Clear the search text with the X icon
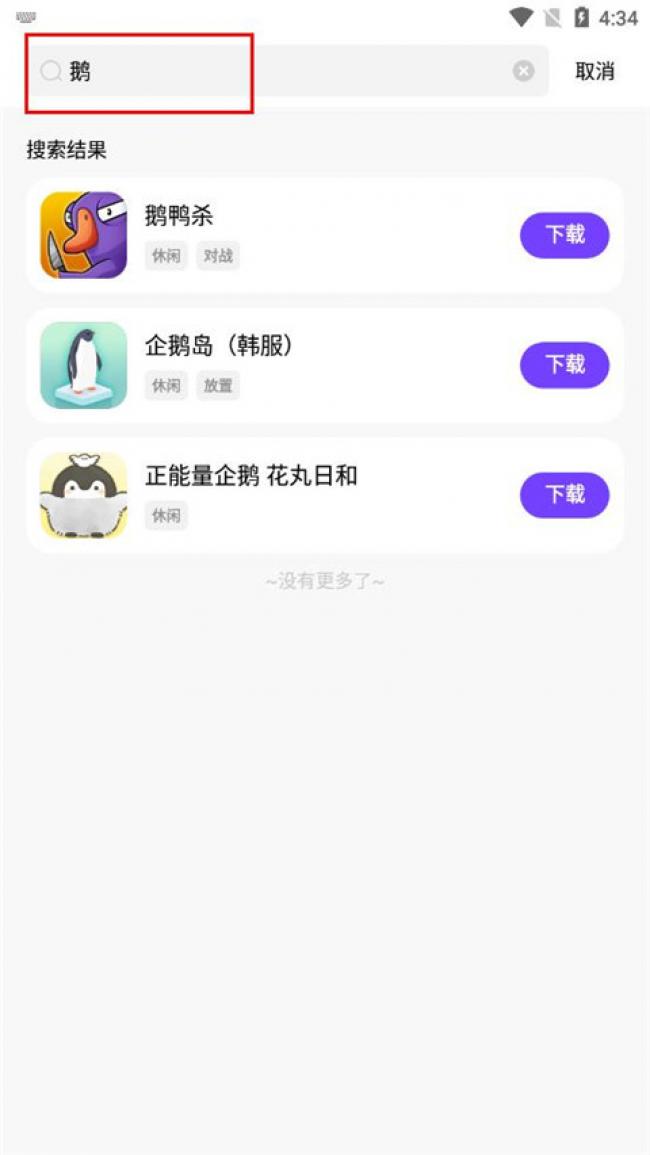The height and width of the screenshot is (1155, 650). click(523, 71)
